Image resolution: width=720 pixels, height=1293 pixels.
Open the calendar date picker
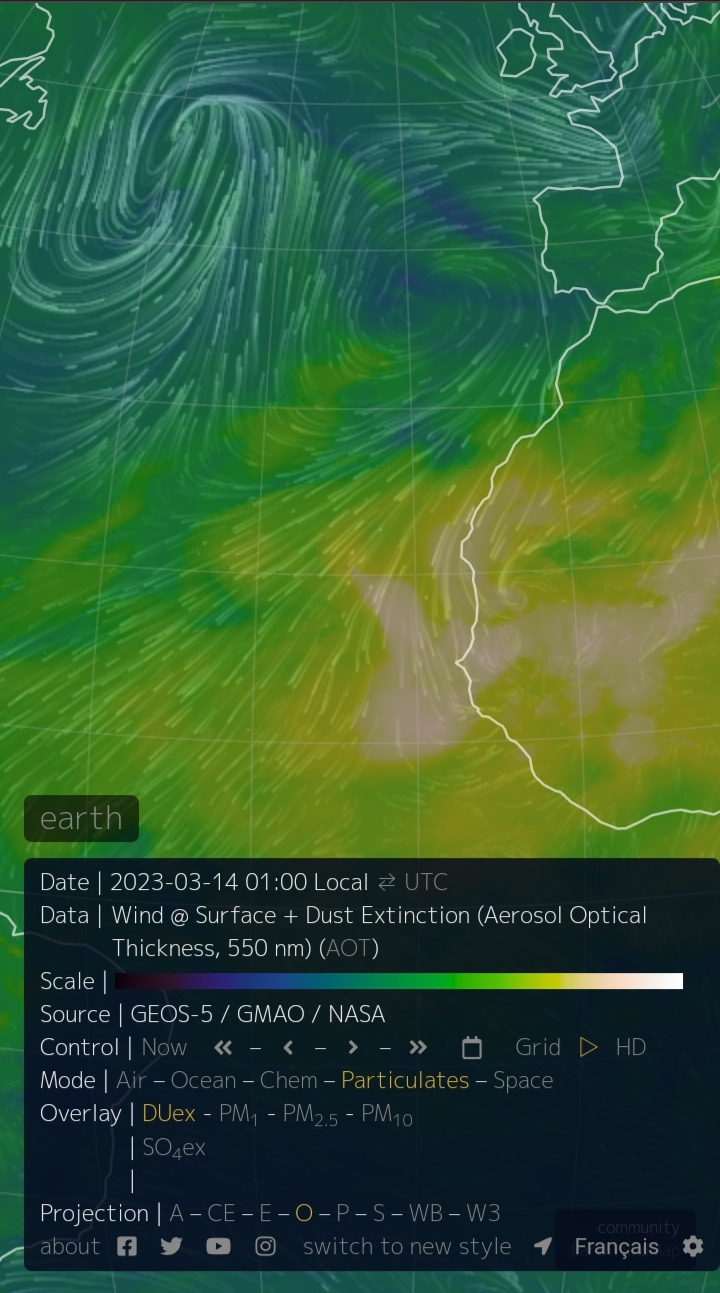pos(472,1047)
